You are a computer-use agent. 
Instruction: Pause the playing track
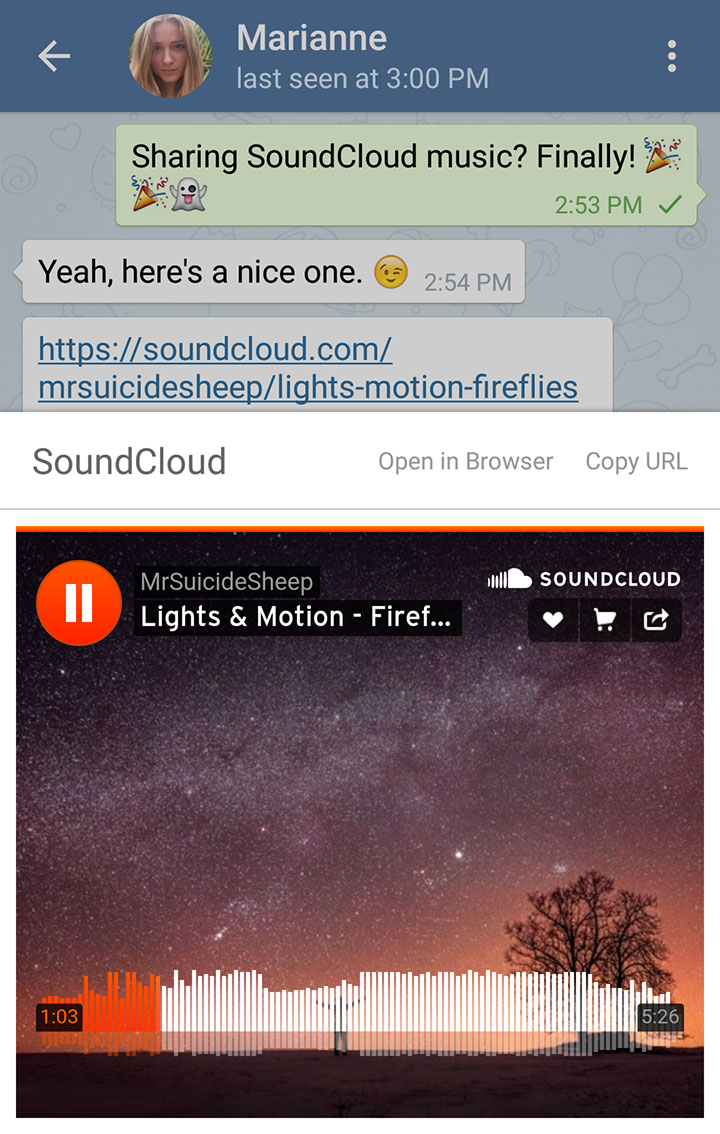pyautogui.click(x=78, y=603)
